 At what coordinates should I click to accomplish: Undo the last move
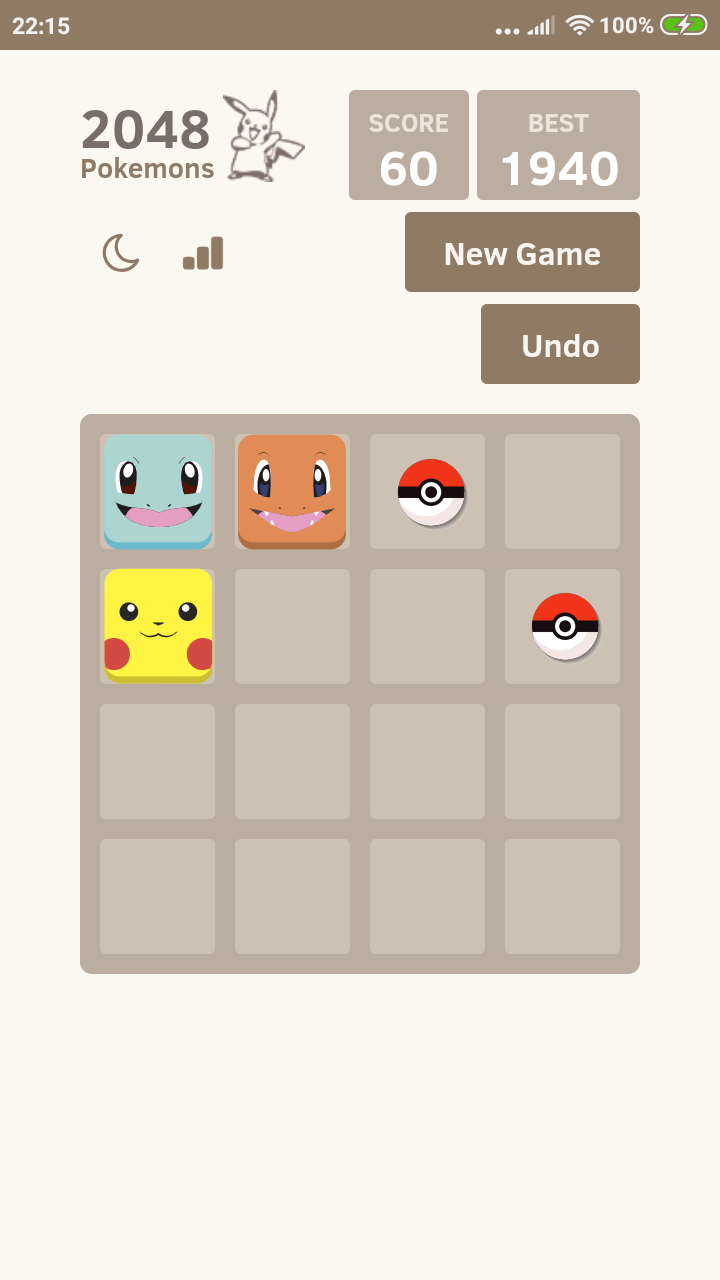(x=560, y=344)
